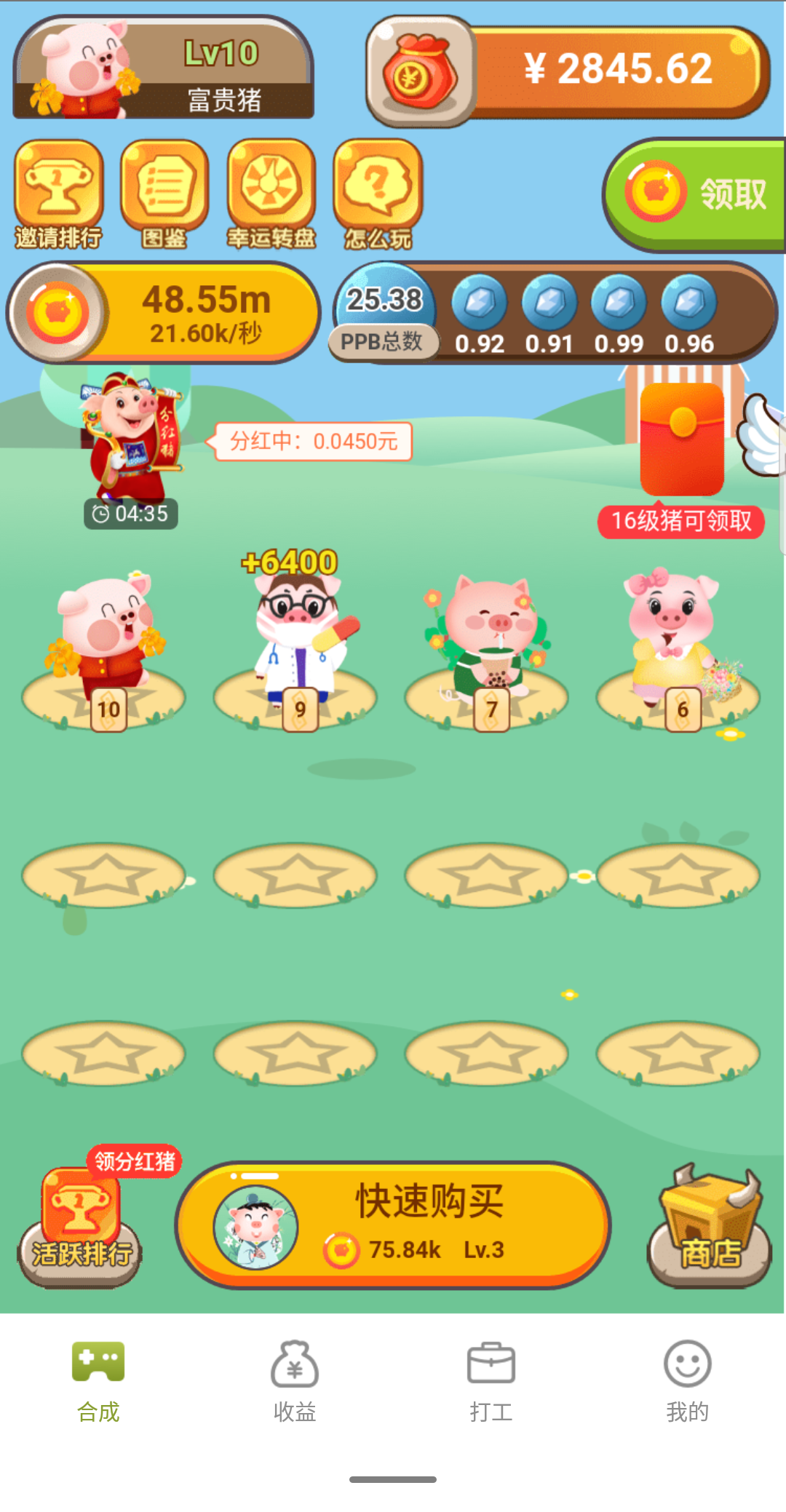Open the 幸运转盘 lucky wheel
Viewport: 786px width, 1512px height.
[271, 195]
